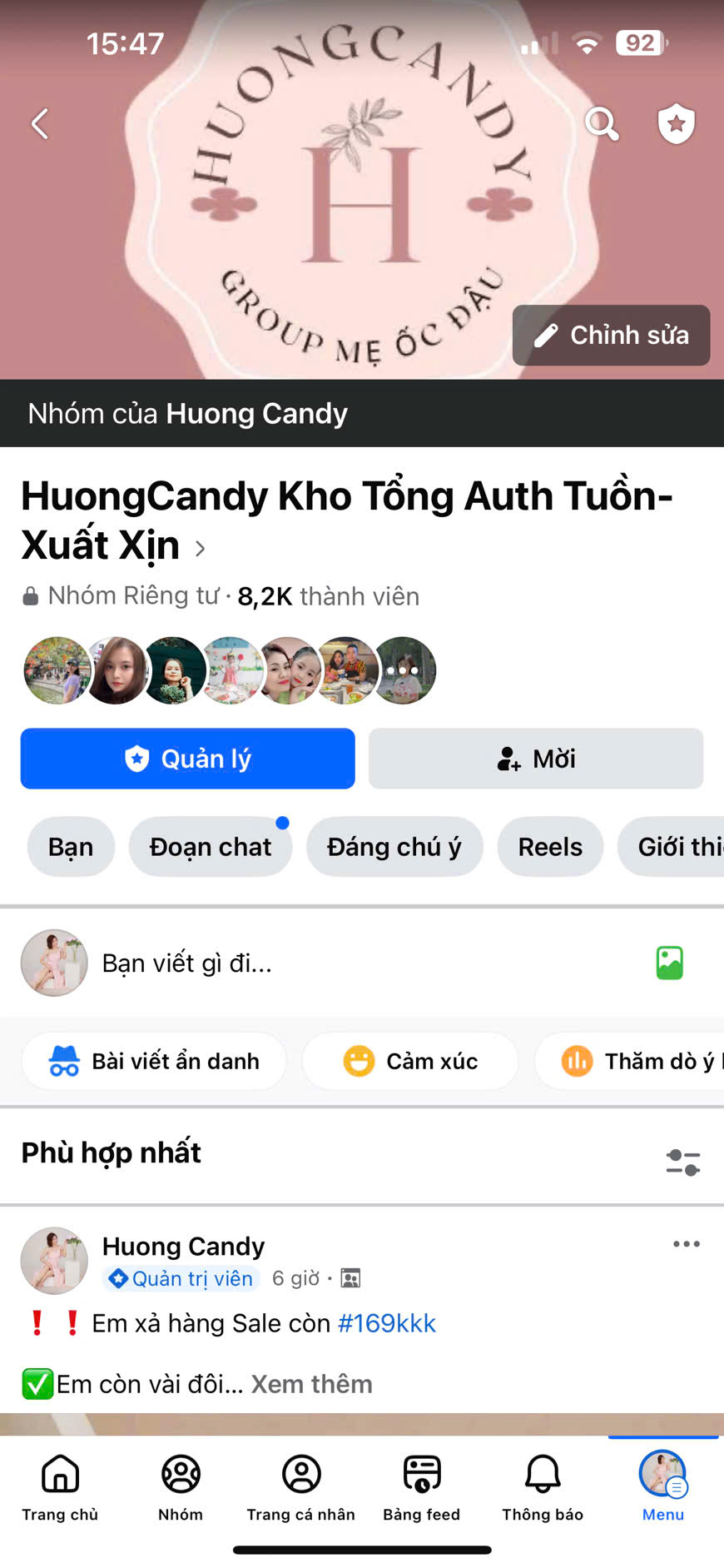Open the admin shield star icon
Image resolution: width=724 pixels, height=1568 pixels.
(676, 124)
